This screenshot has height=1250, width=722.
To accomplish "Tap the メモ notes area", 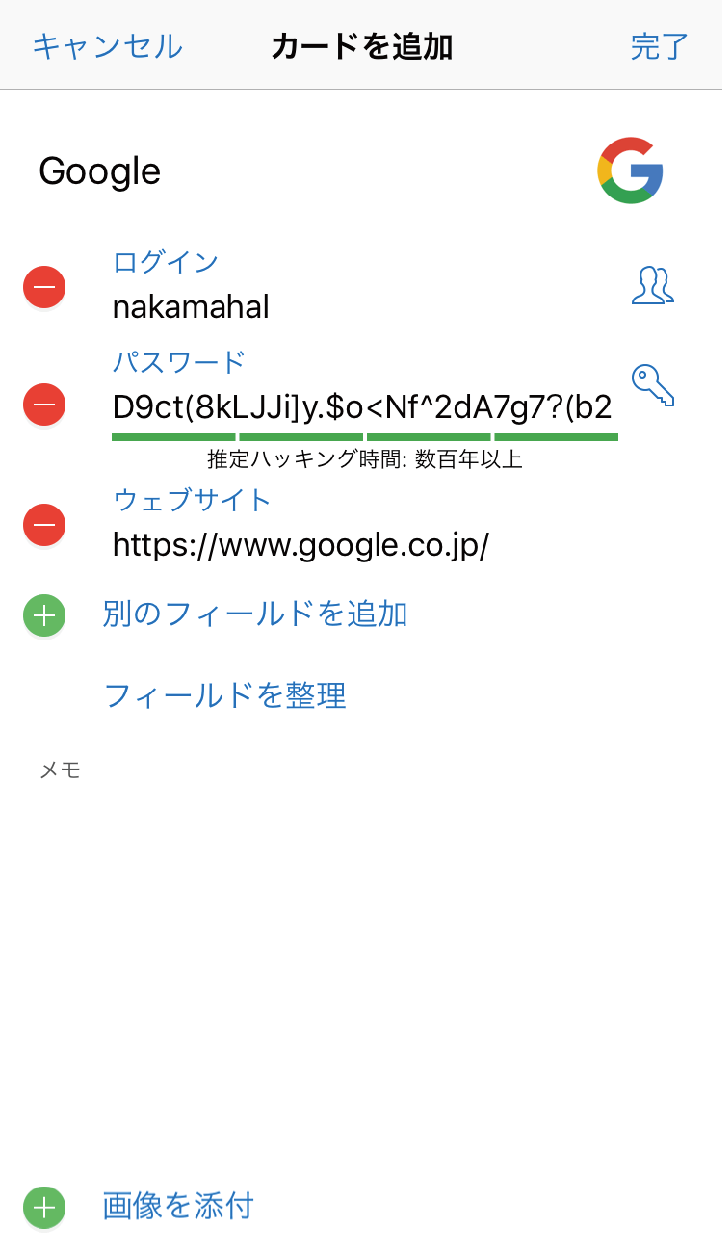I will 361,950.
